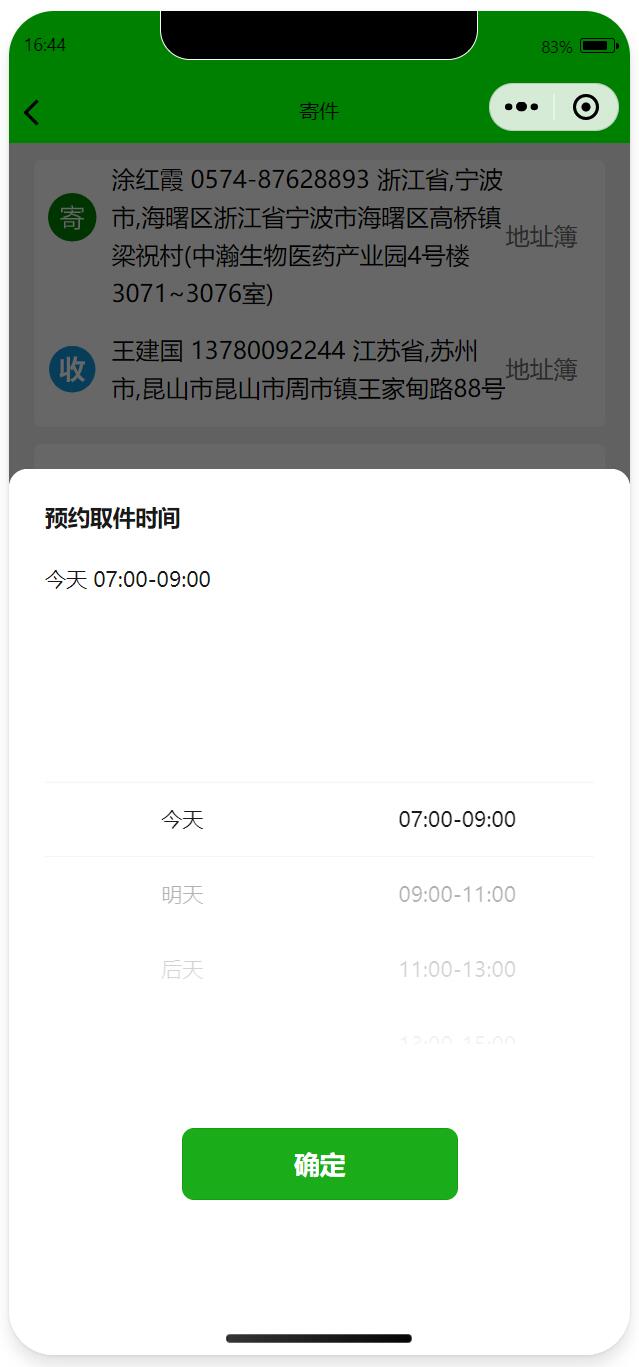Select 明天 in the day picker
Image resolution: width=639 pixels, height=1367 pixels.
pos(182,895)
